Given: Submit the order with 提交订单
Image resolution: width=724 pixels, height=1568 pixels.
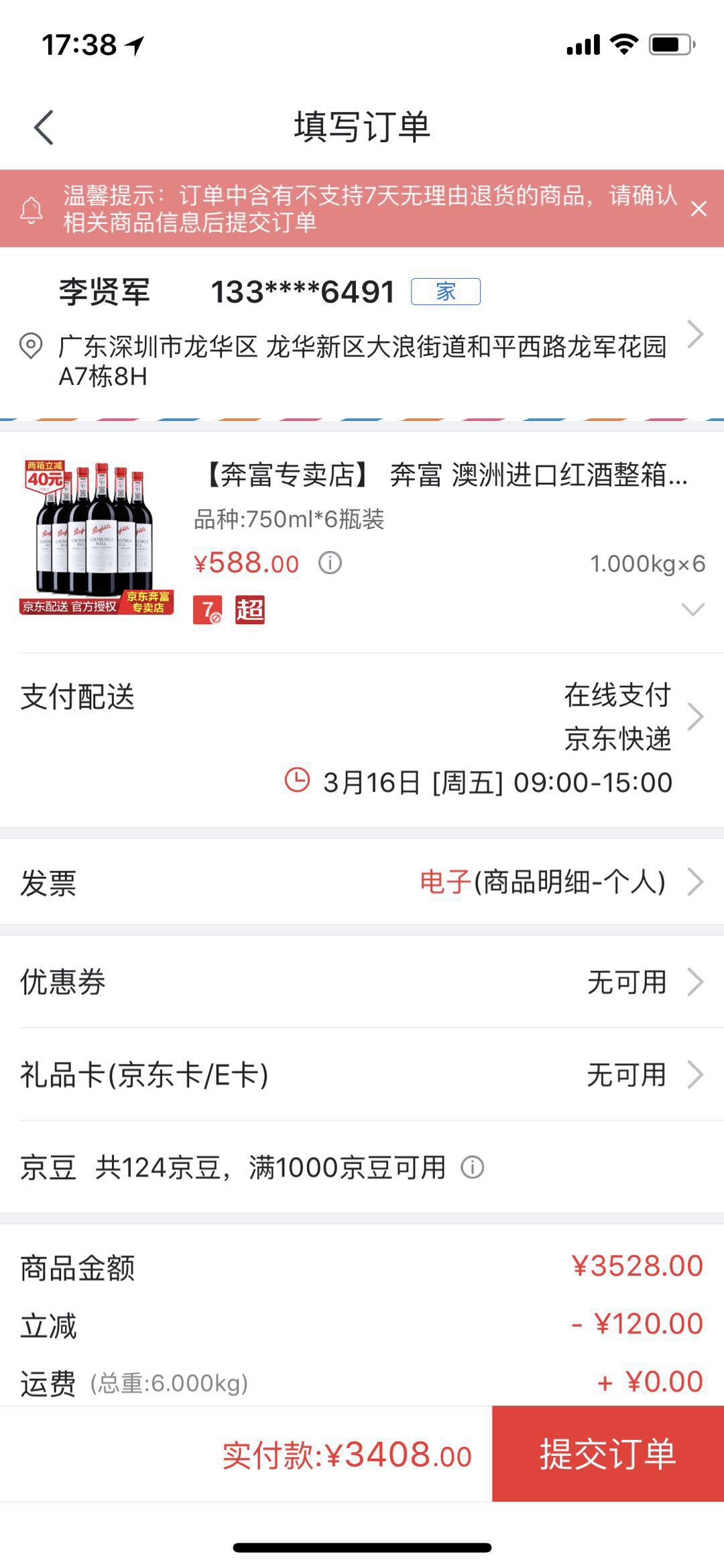Looking at the screenshot, I should (x=607, y=1454).
